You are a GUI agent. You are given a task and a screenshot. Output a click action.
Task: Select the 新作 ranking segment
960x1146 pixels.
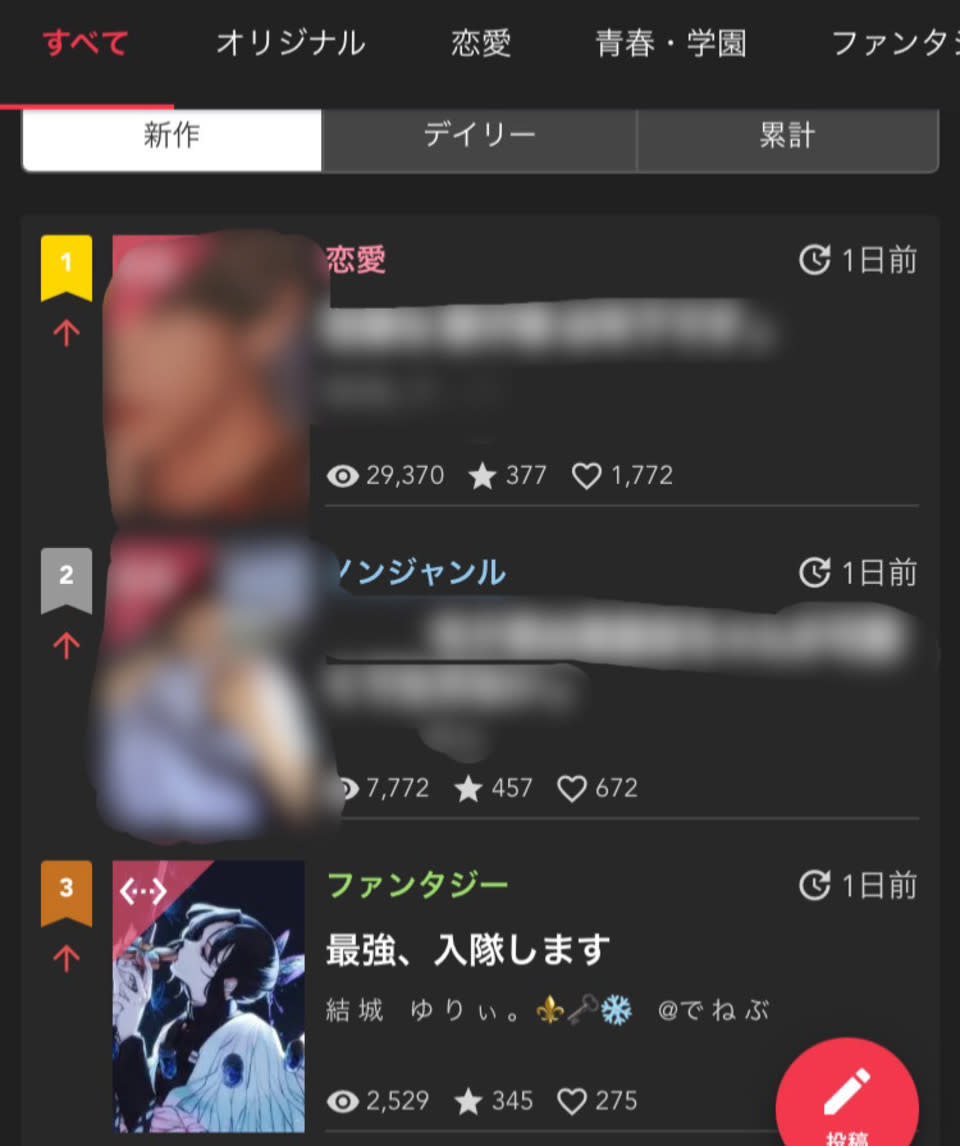(x=172, y=136)
